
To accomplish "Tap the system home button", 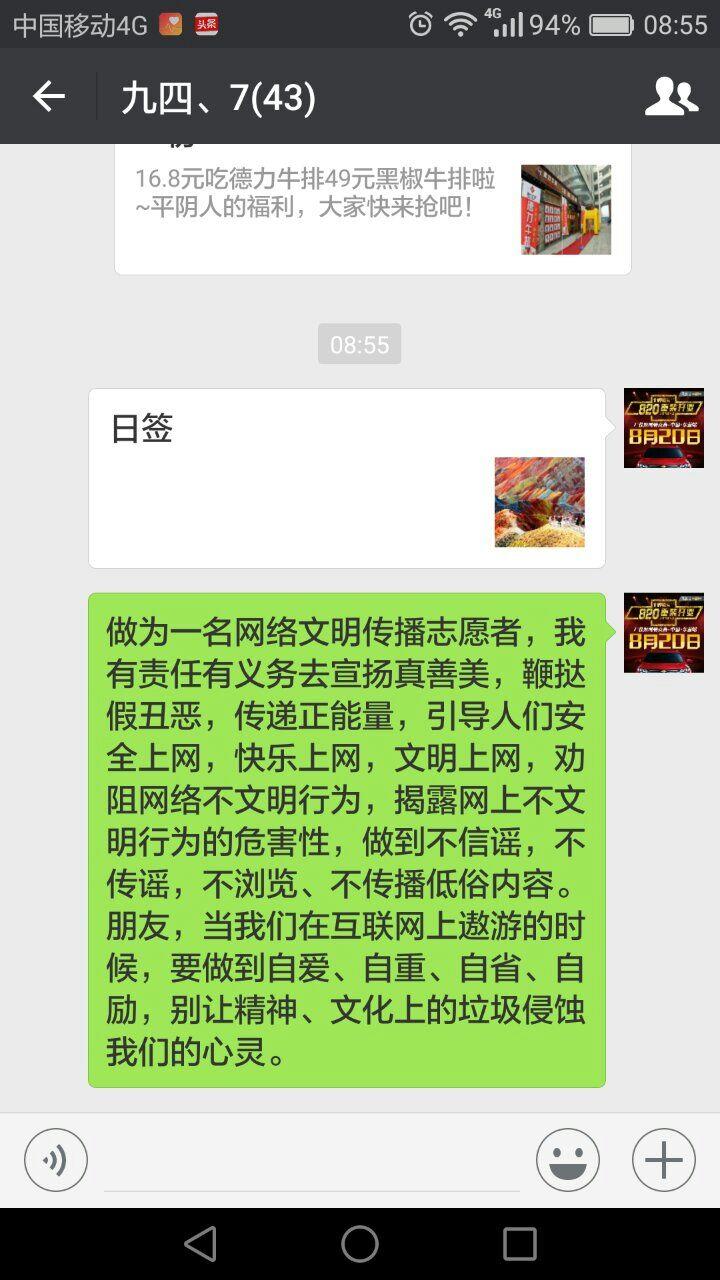I will point(360,1244).
